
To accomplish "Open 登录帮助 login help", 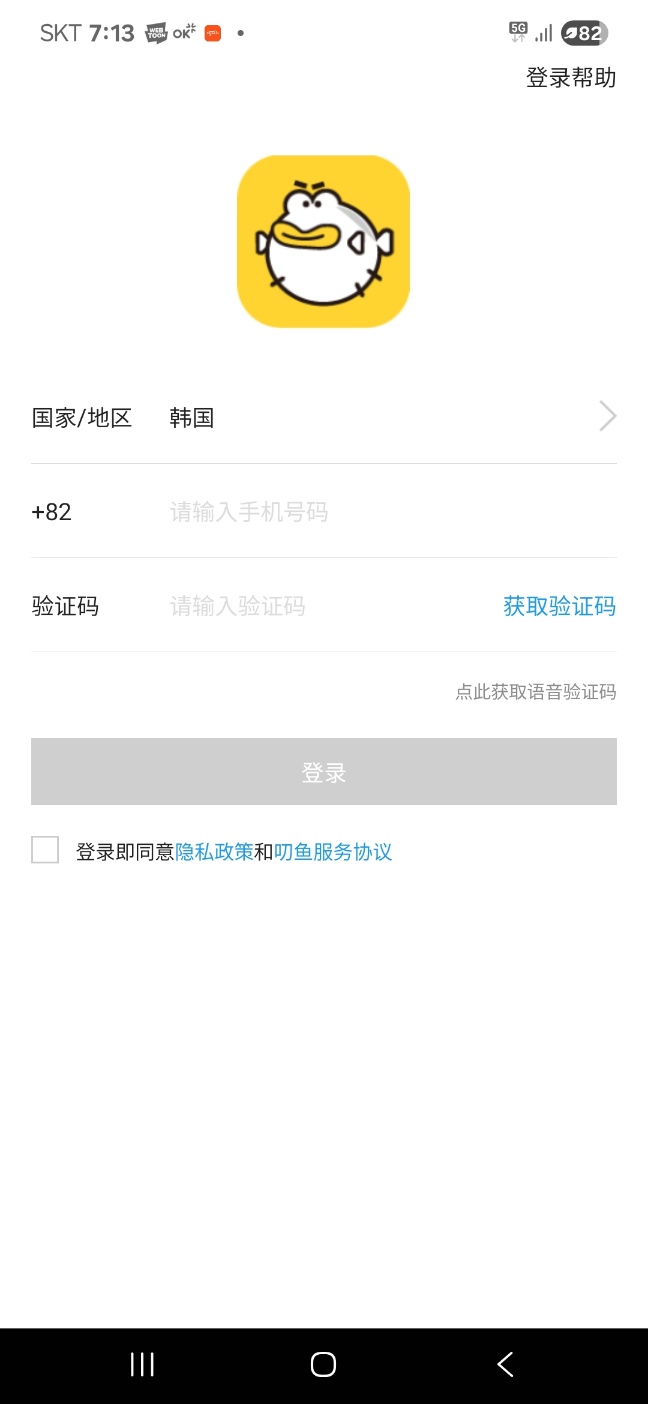I will pos(571,78).
